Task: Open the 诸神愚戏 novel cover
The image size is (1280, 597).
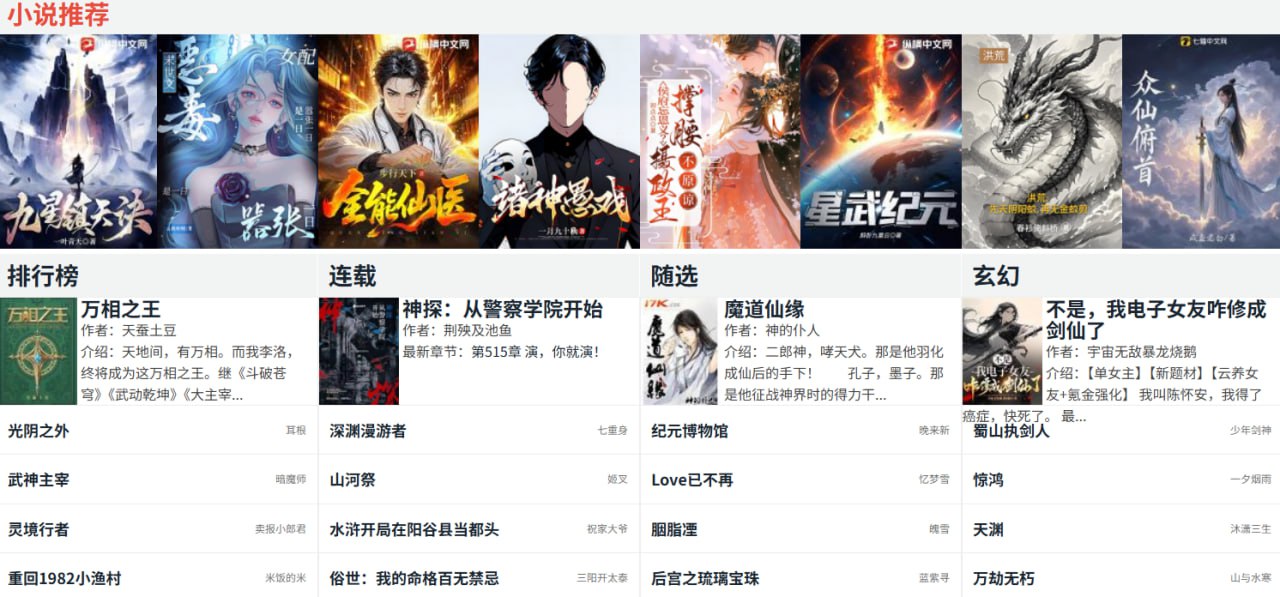Action: point(559,141)
